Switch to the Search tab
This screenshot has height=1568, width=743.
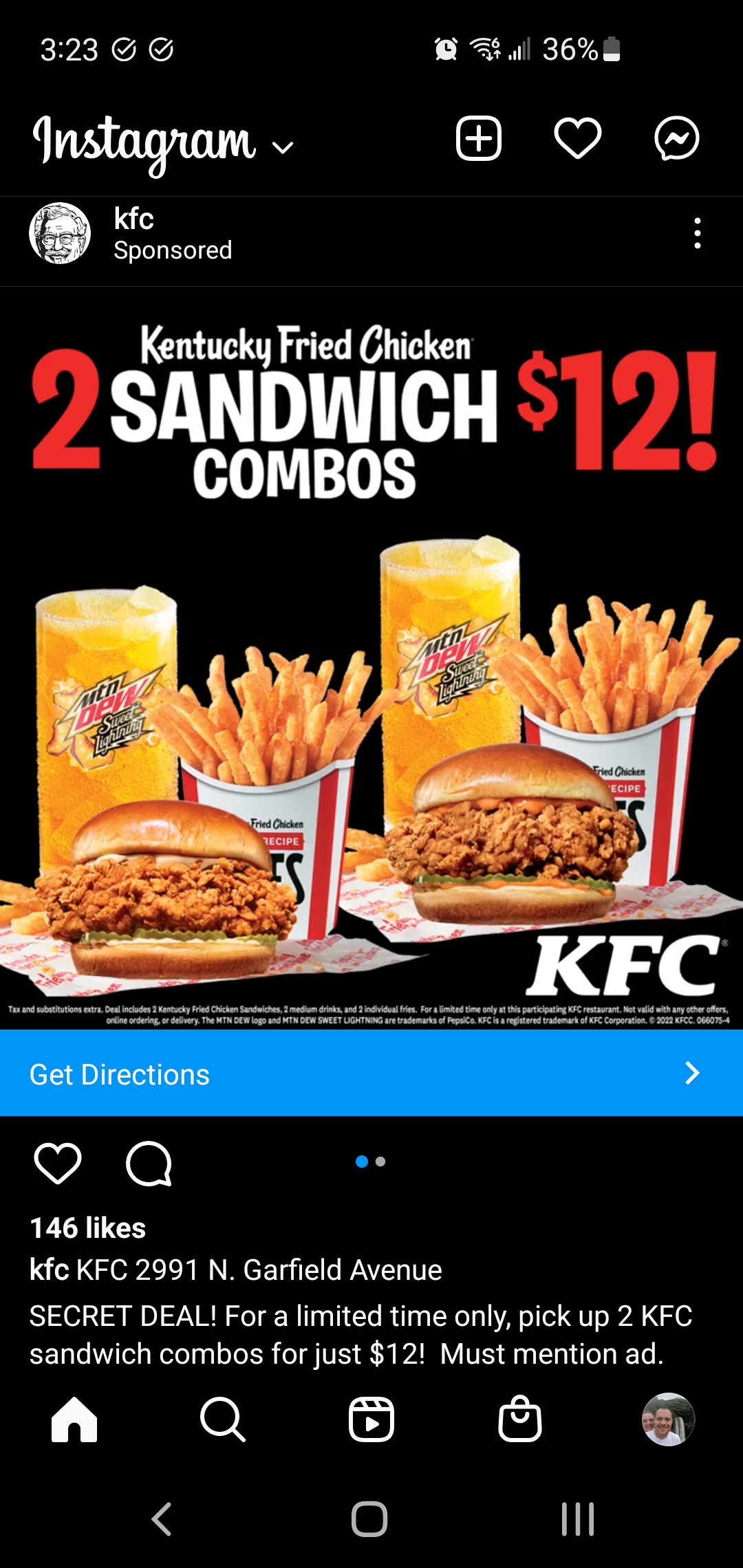(x=222, y=1419)
